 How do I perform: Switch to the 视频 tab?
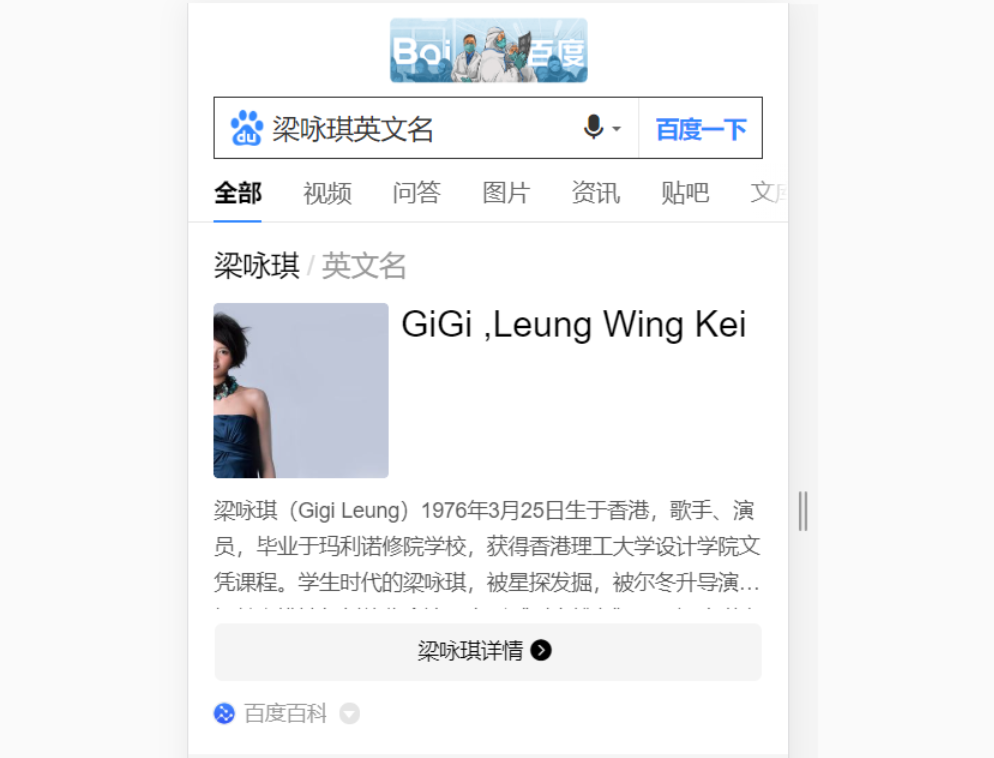(327, 193)
